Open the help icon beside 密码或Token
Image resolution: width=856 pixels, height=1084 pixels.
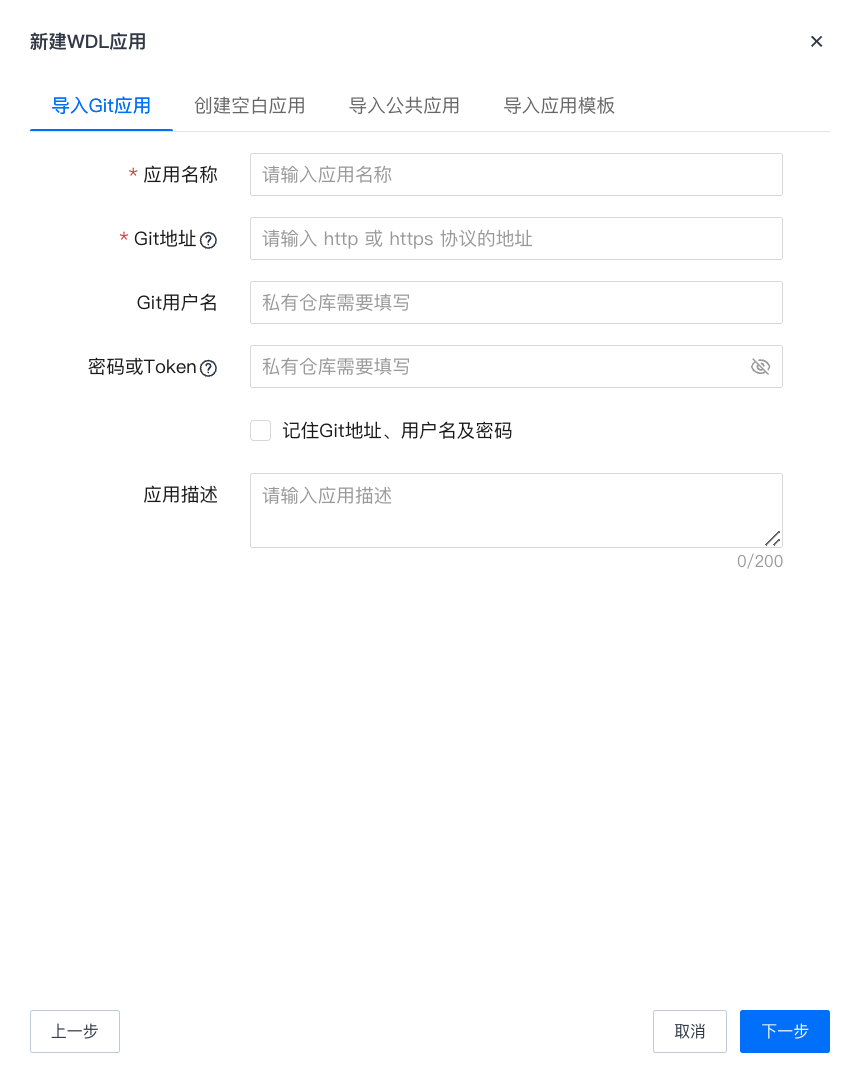click(208, 368)
